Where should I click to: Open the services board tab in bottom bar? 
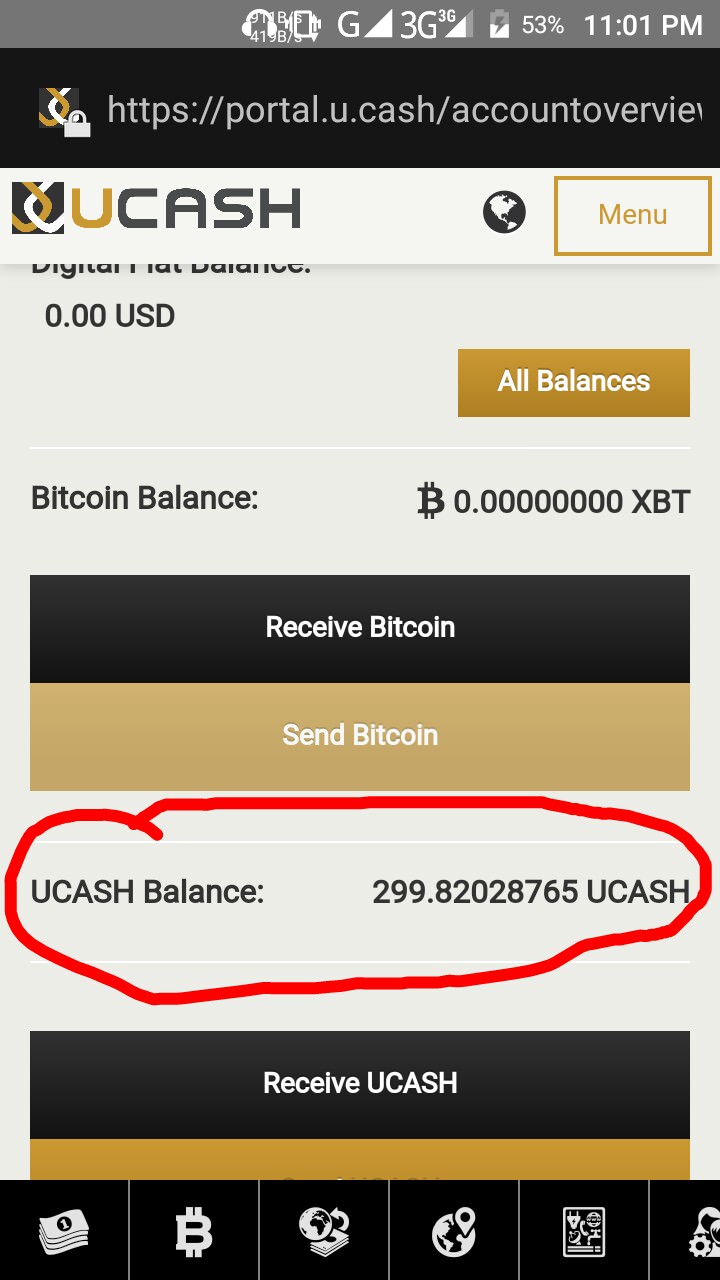click(x=584, y=1231)
